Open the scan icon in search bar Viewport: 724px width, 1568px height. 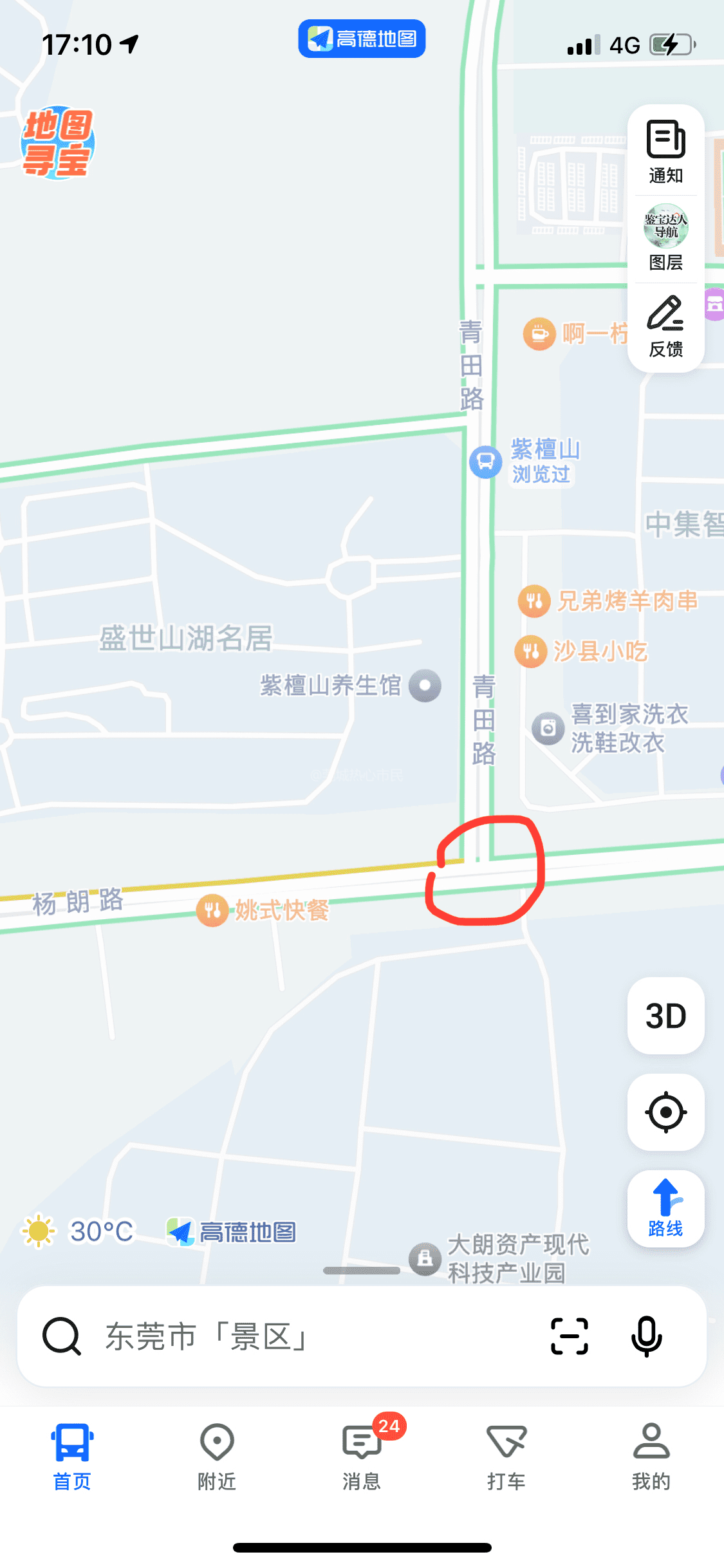pos(570,1336)
